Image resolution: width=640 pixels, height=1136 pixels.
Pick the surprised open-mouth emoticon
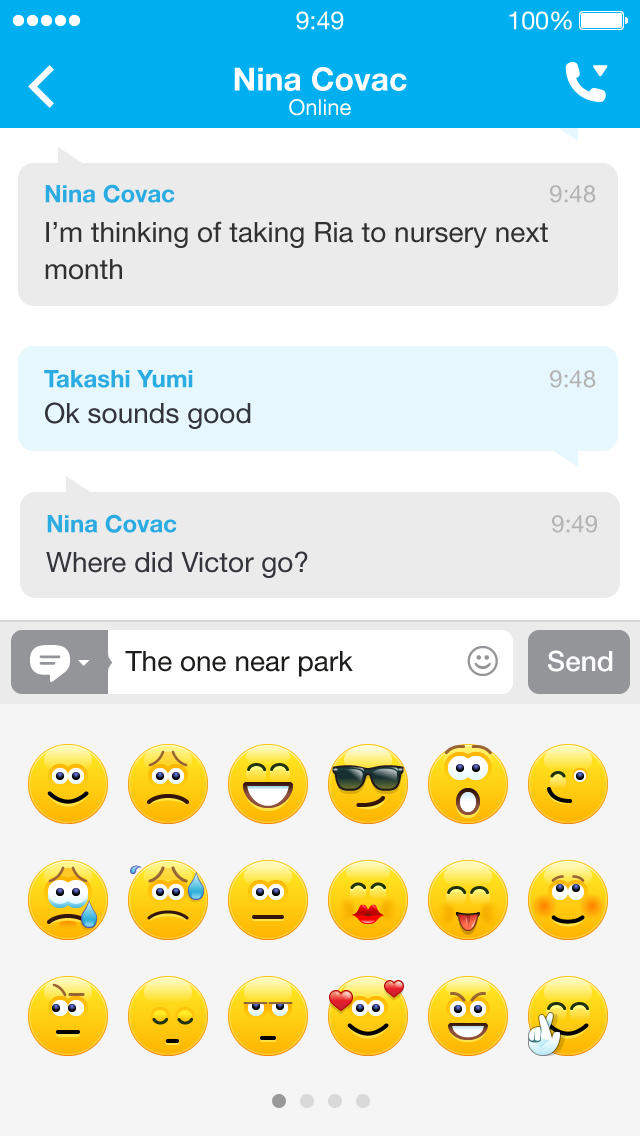(468, 784)
